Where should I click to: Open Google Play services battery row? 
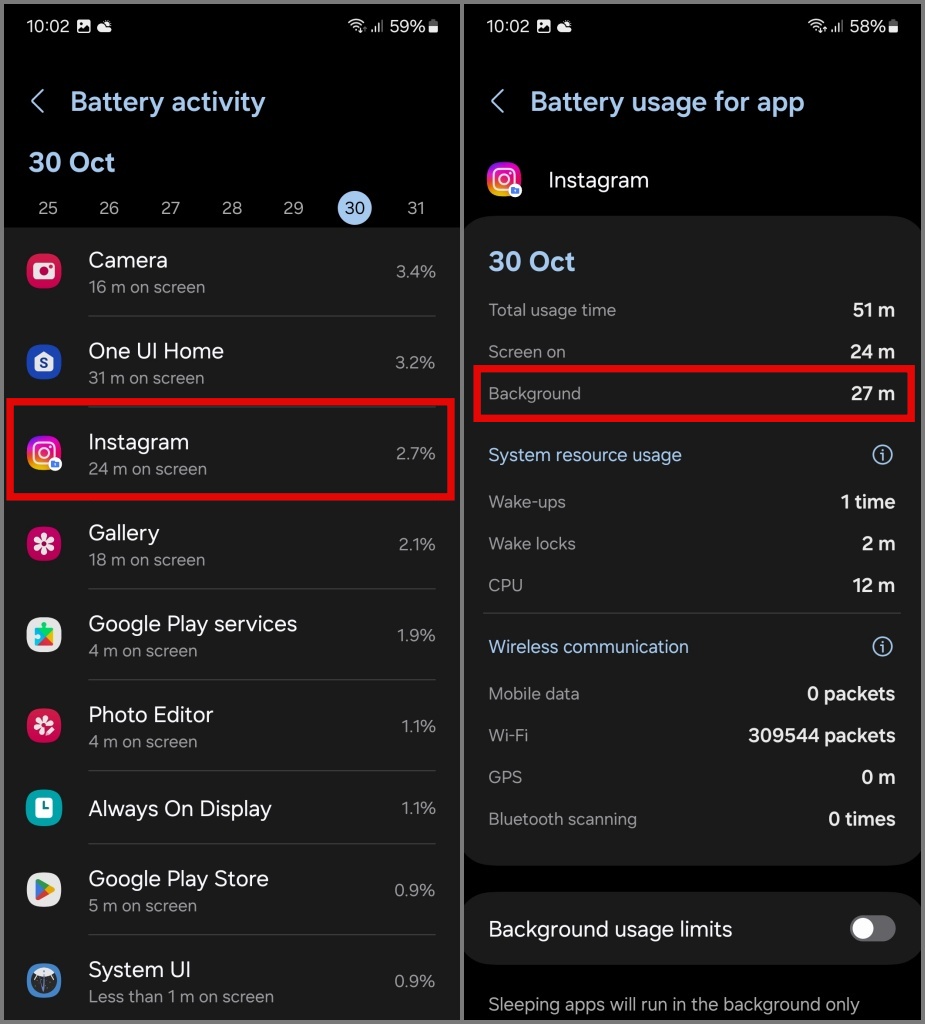tap(230, 636)
